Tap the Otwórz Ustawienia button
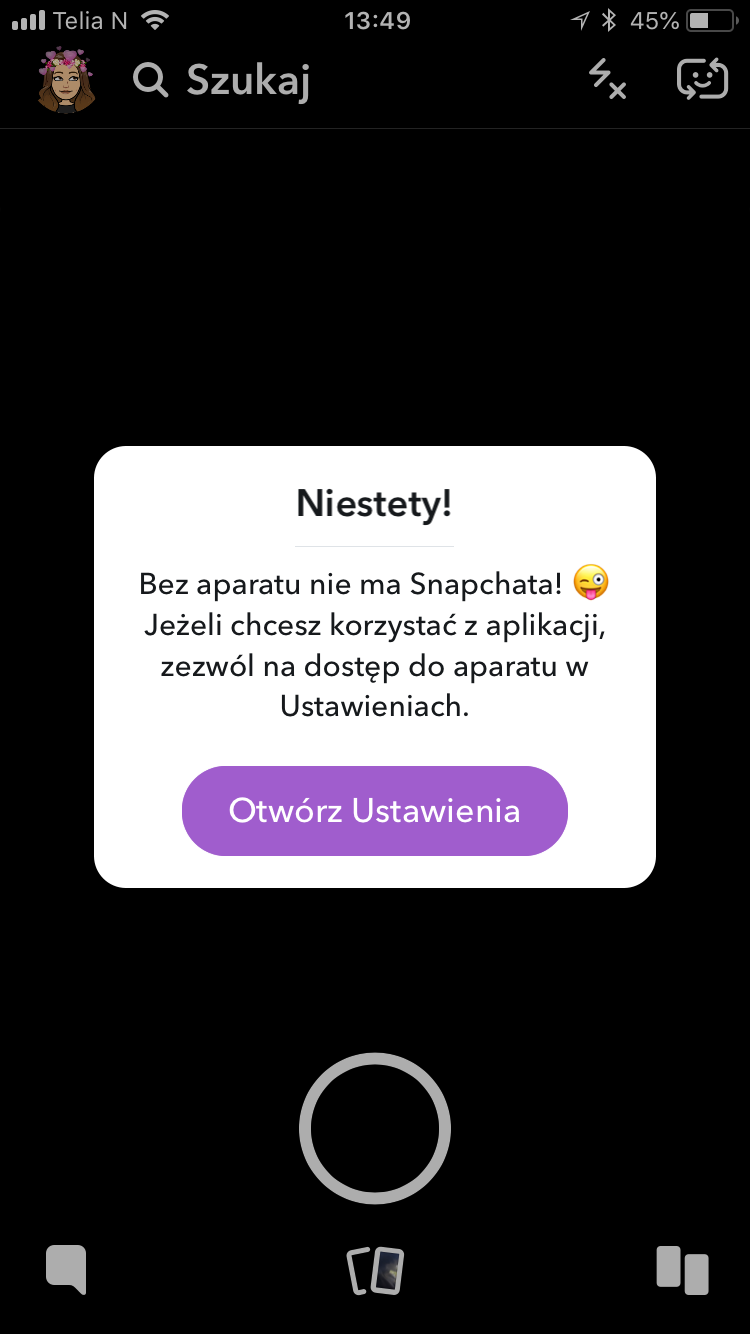 375,810
